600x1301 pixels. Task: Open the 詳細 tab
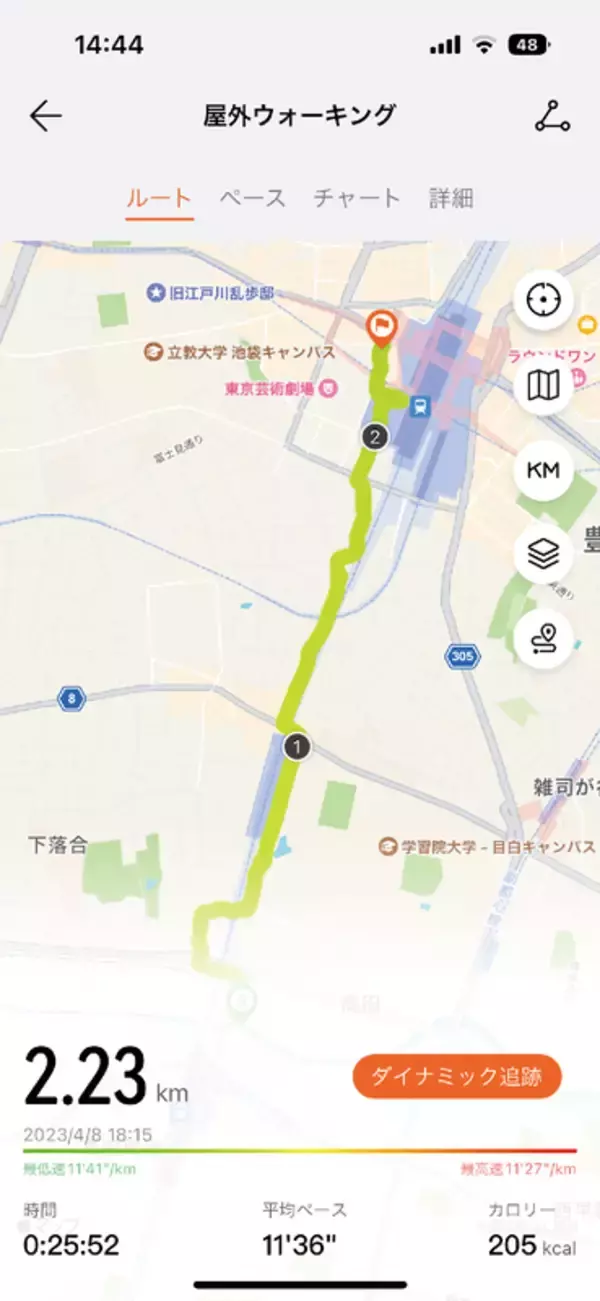[x=451, y=198]
